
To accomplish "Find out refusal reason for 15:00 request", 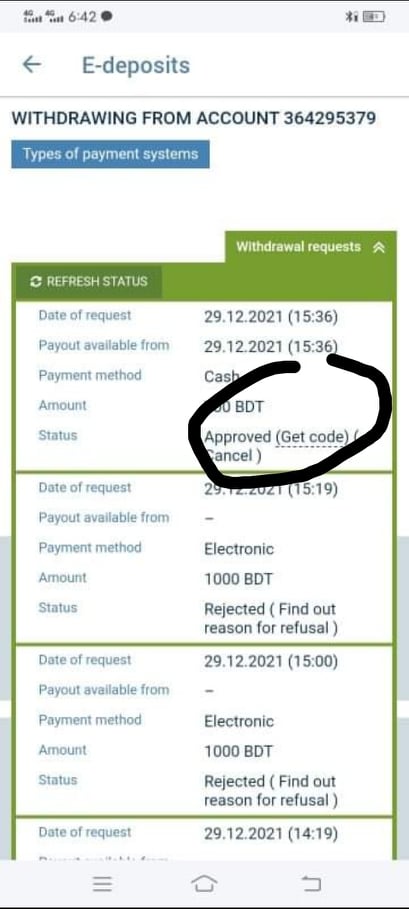I will 271,791.
